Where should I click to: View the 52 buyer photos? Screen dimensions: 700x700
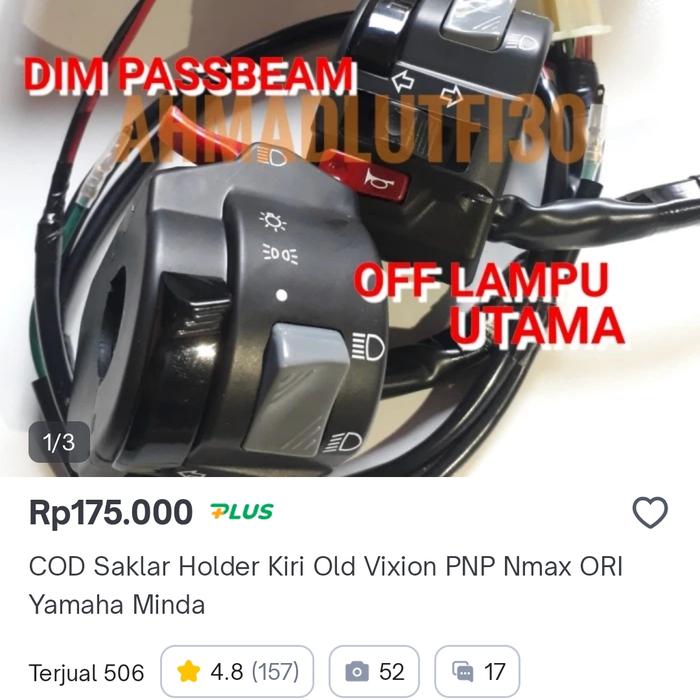click(x=373, y=671)
